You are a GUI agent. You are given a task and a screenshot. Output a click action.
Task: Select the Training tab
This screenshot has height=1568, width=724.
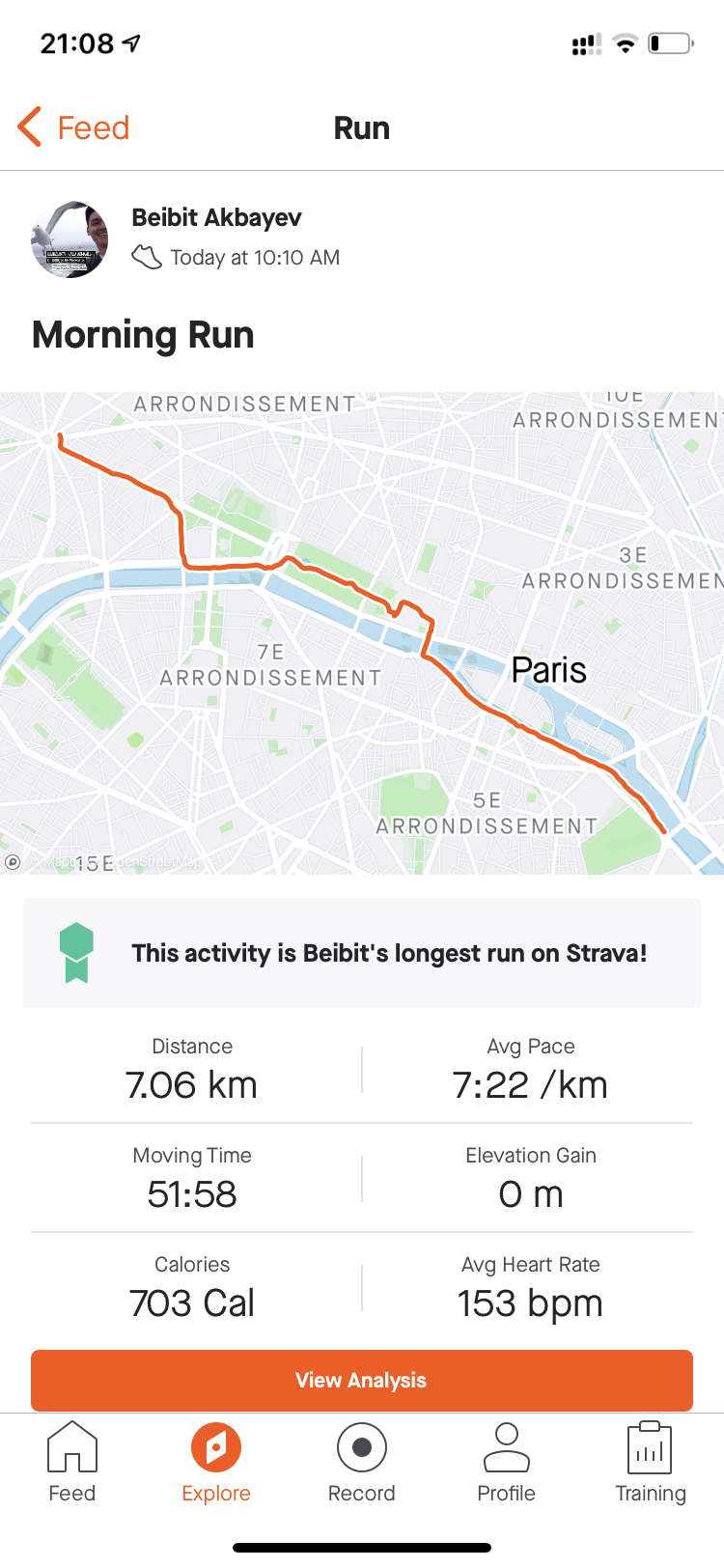tap(651, 1463)
